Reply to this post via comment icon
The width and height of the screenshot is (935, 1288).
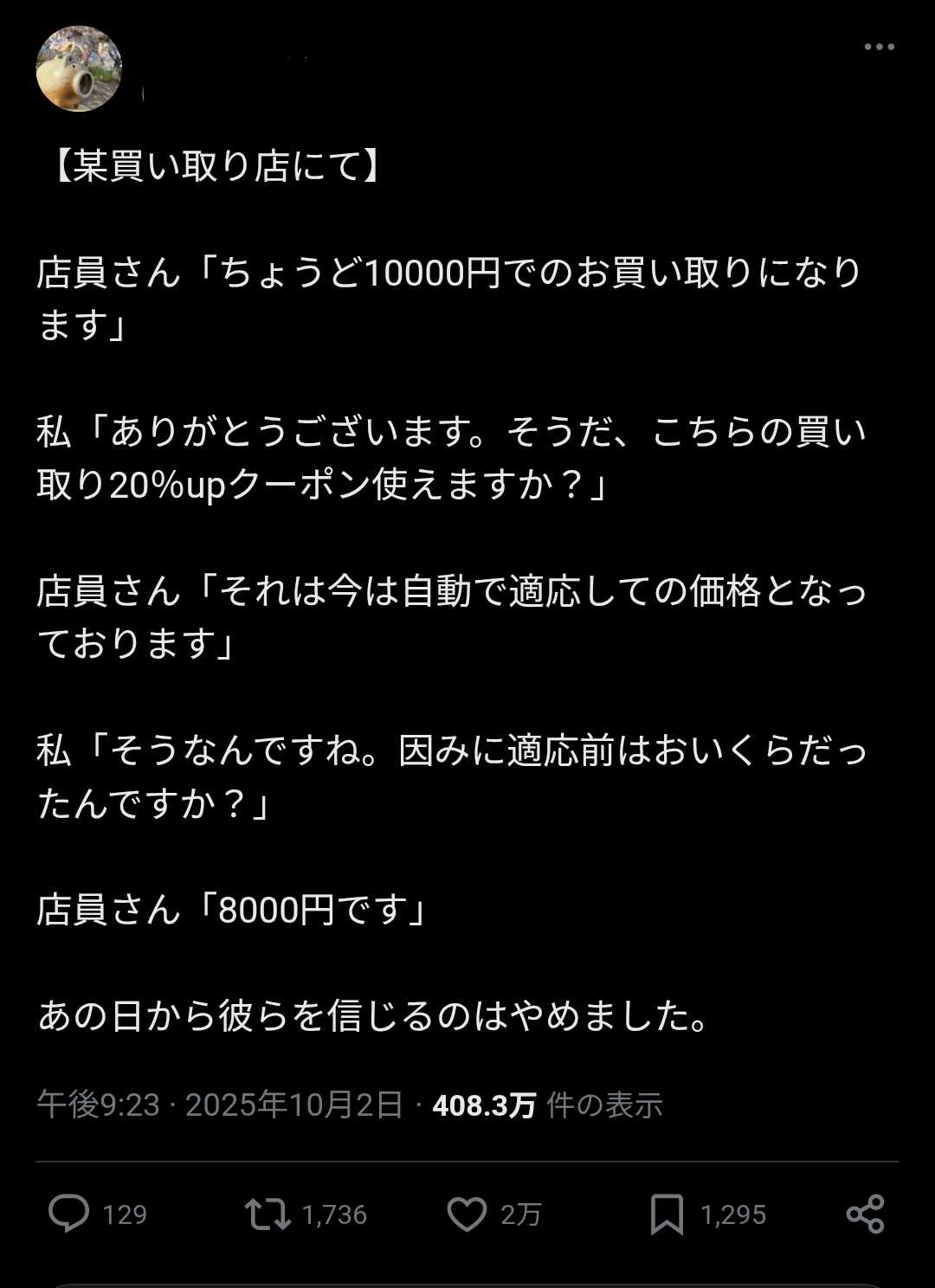[68, 1214]
